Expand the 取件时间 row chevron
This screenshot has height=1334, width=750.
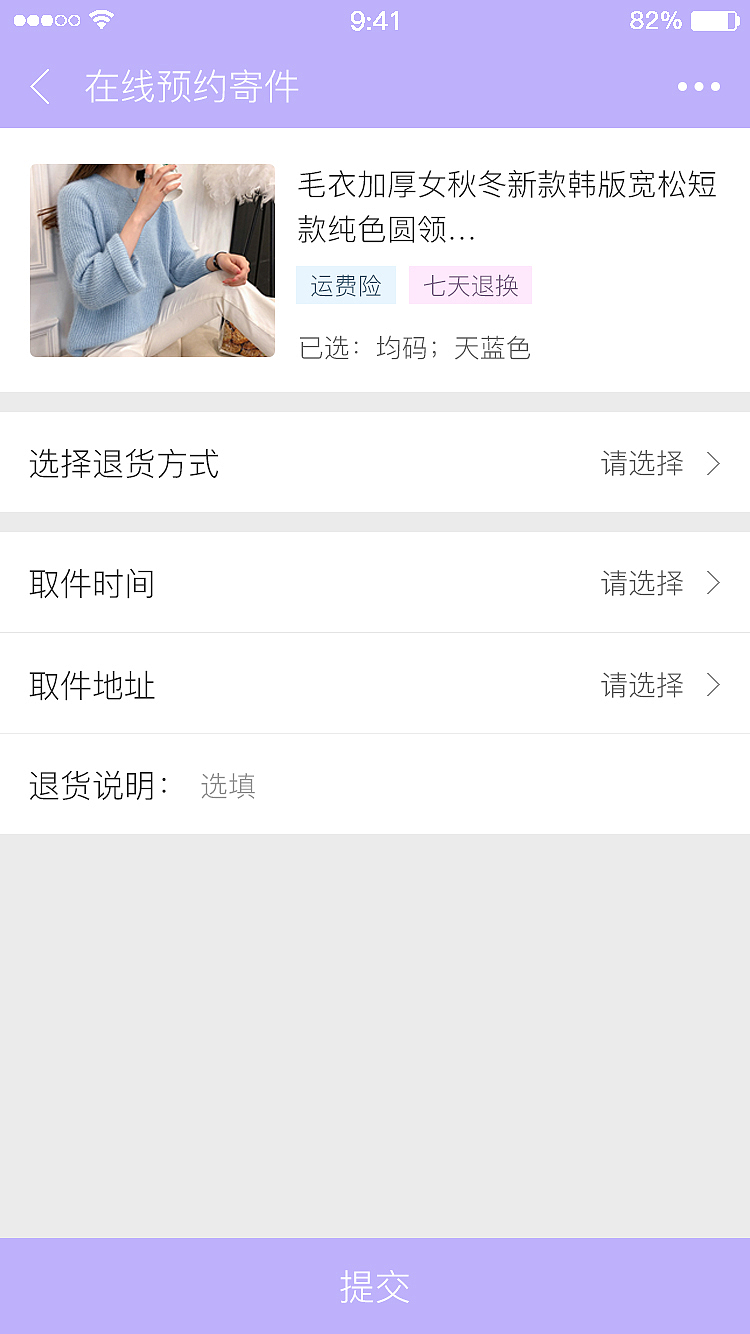pyautogui.click(x=712, y=583)
